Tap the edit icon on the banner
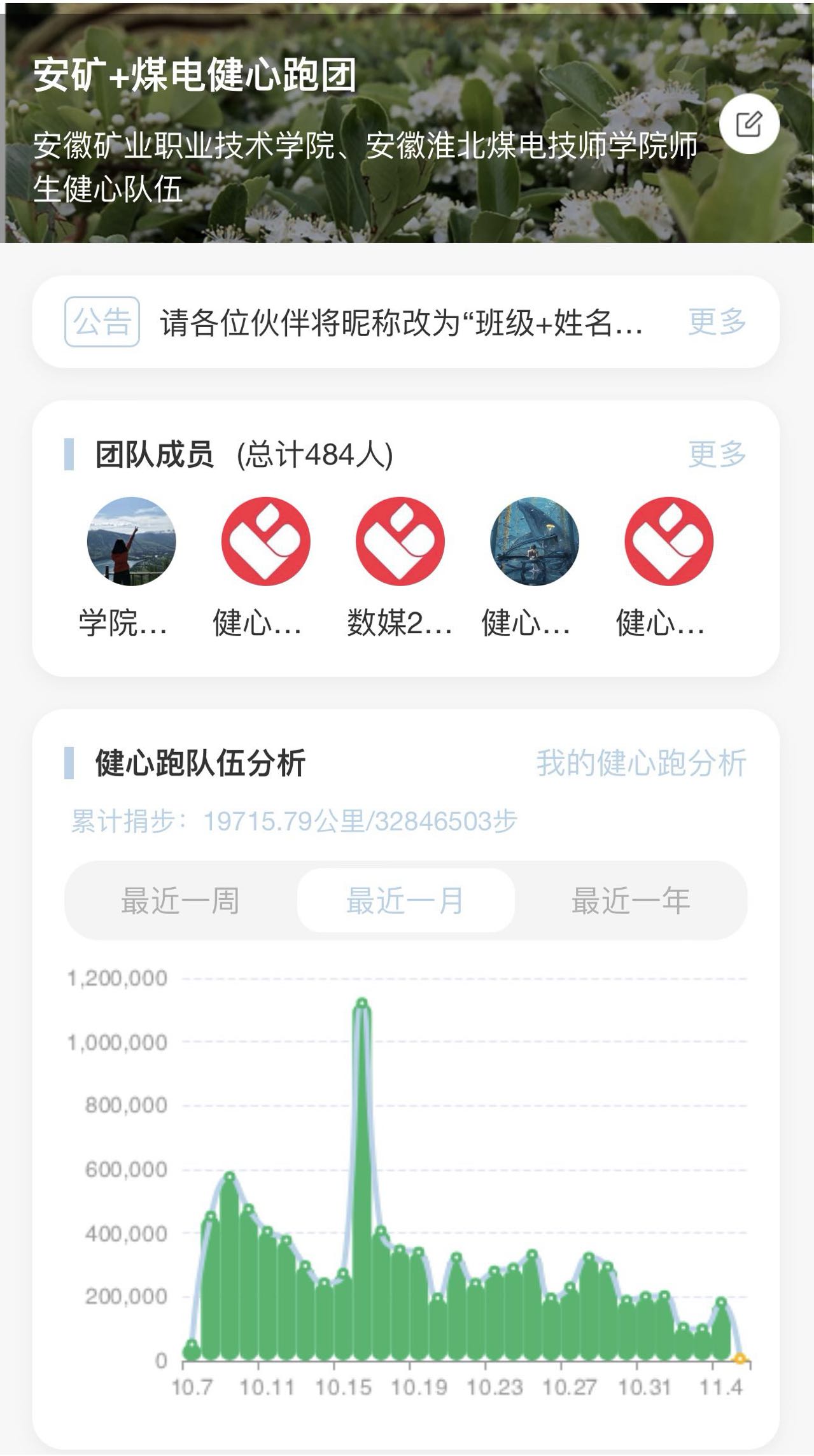This screenshot has width=814, height=1456. [749, 124]
